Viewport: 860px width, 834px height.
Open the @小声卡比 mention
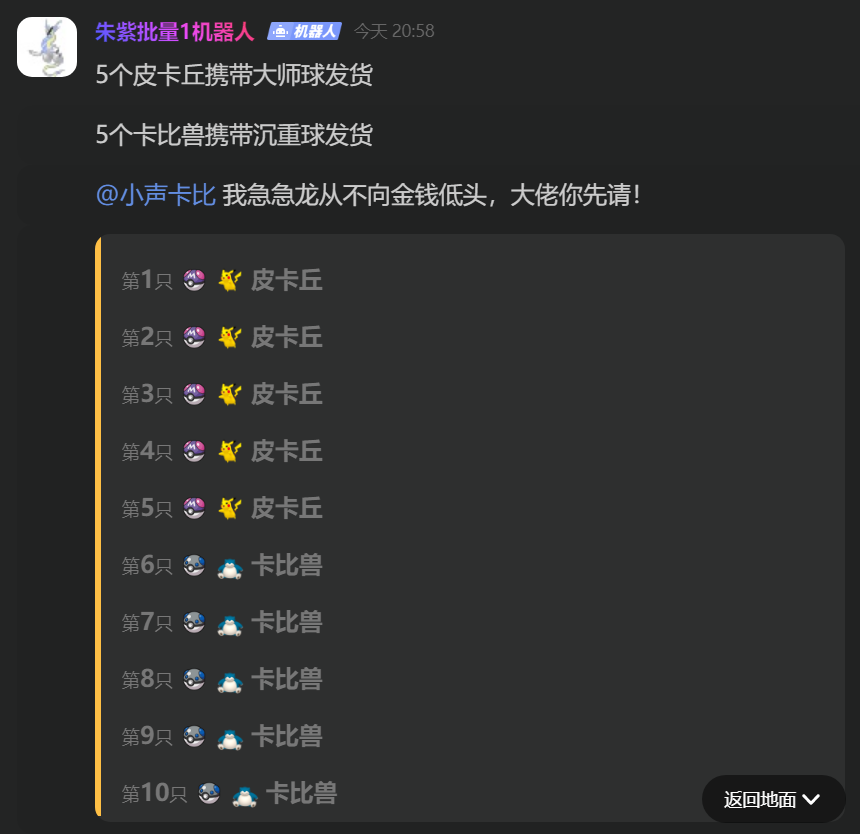156,195
